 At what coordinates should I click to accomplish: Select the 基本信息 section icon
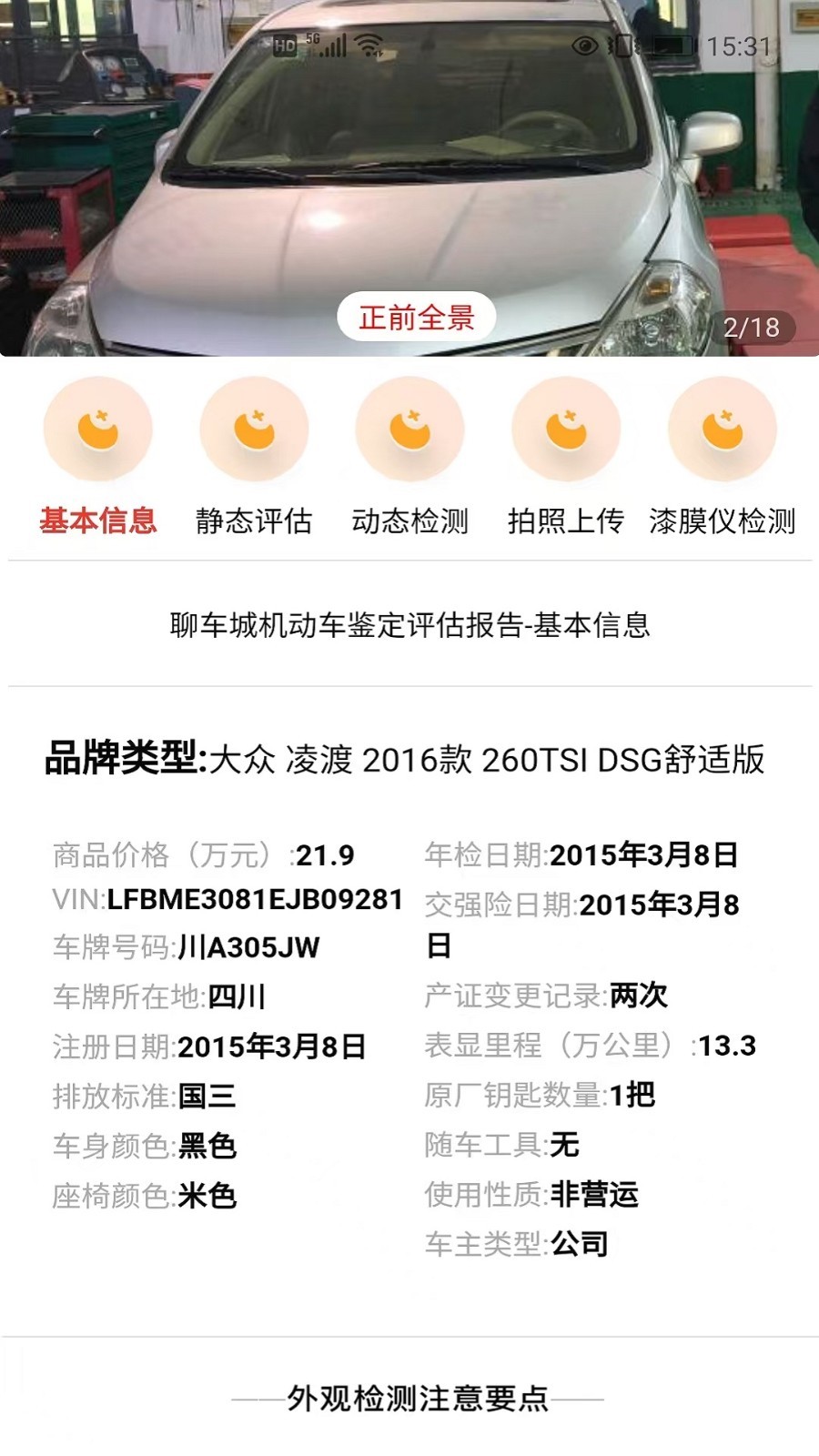pyautogui.click(x=97, y=428)
